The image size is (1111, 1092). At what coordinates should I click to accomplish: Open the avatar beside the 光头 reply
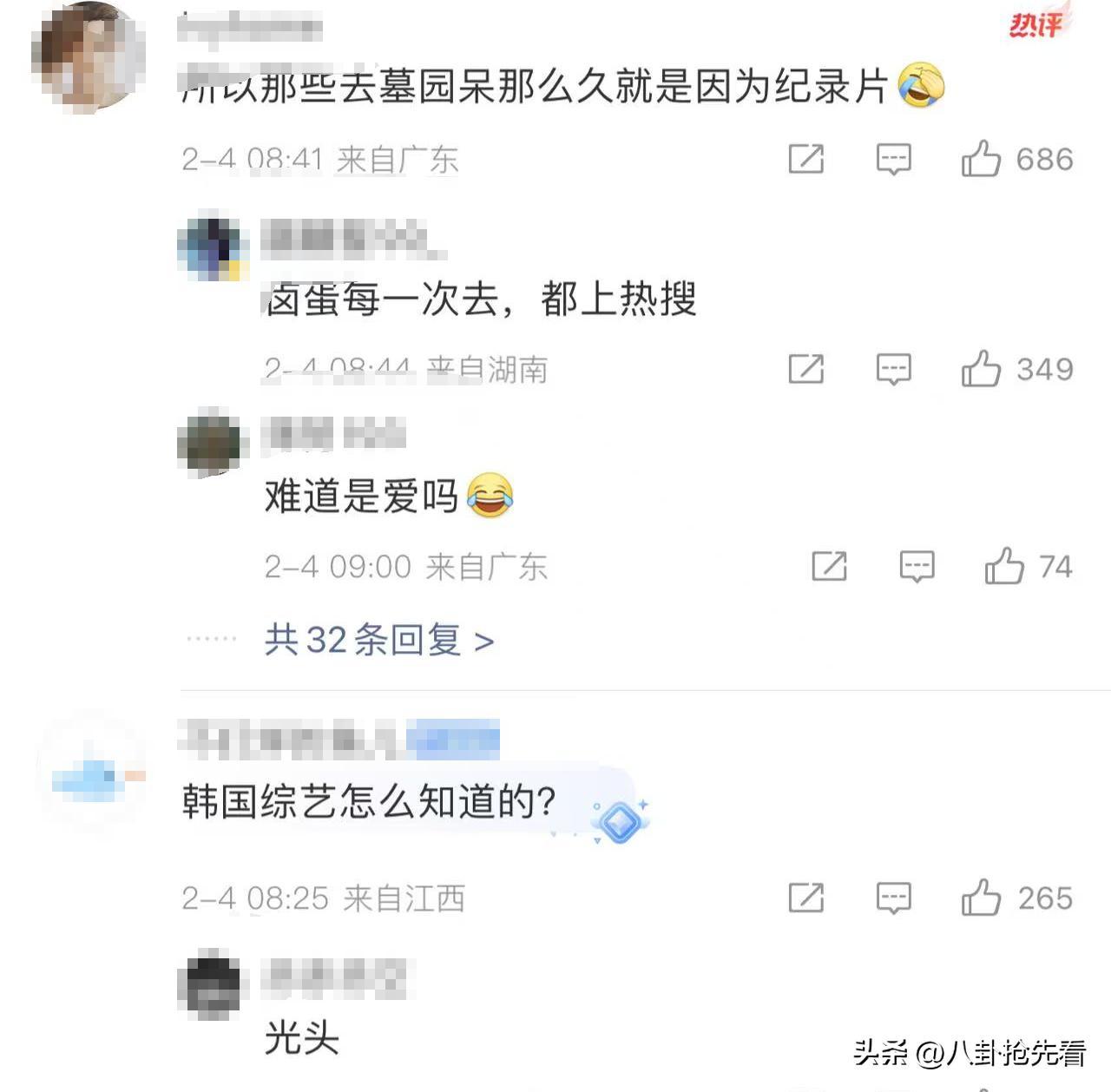[x=209, y=988]
